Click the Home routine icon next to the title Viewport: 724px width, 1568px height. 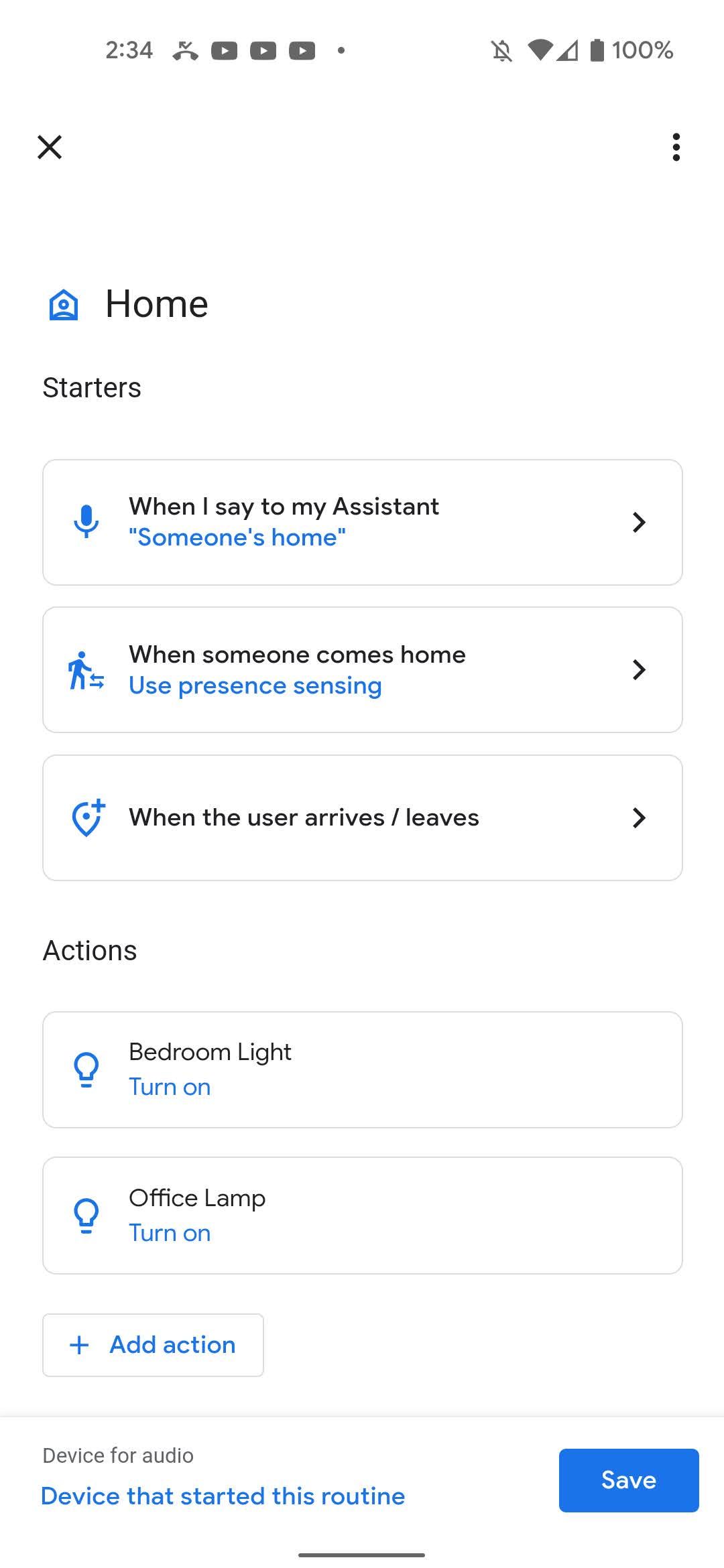tap(63, 304)
